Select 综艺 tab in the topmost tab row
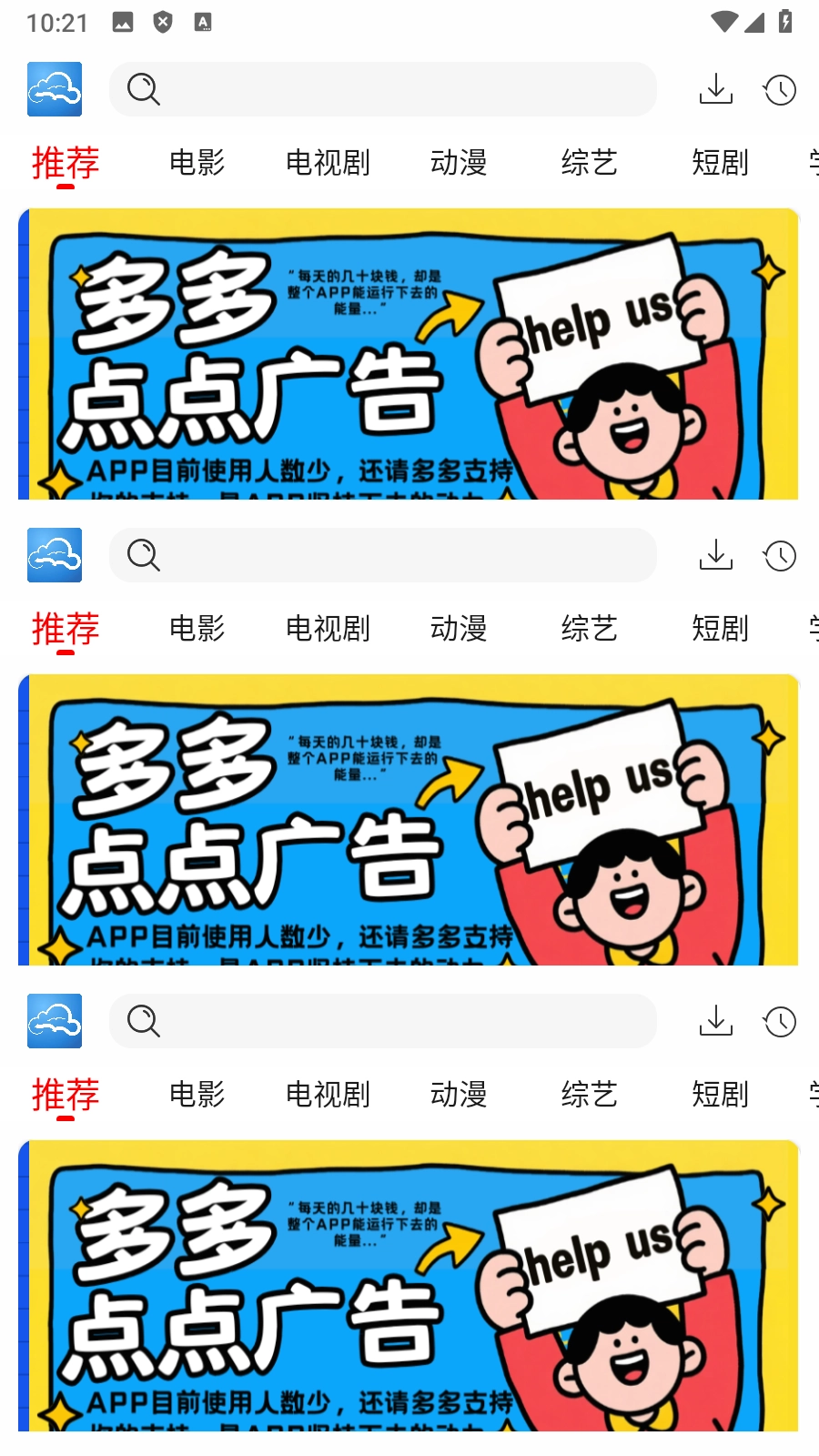This screenshot has width=819, height=1456. [x=590, y=163]
